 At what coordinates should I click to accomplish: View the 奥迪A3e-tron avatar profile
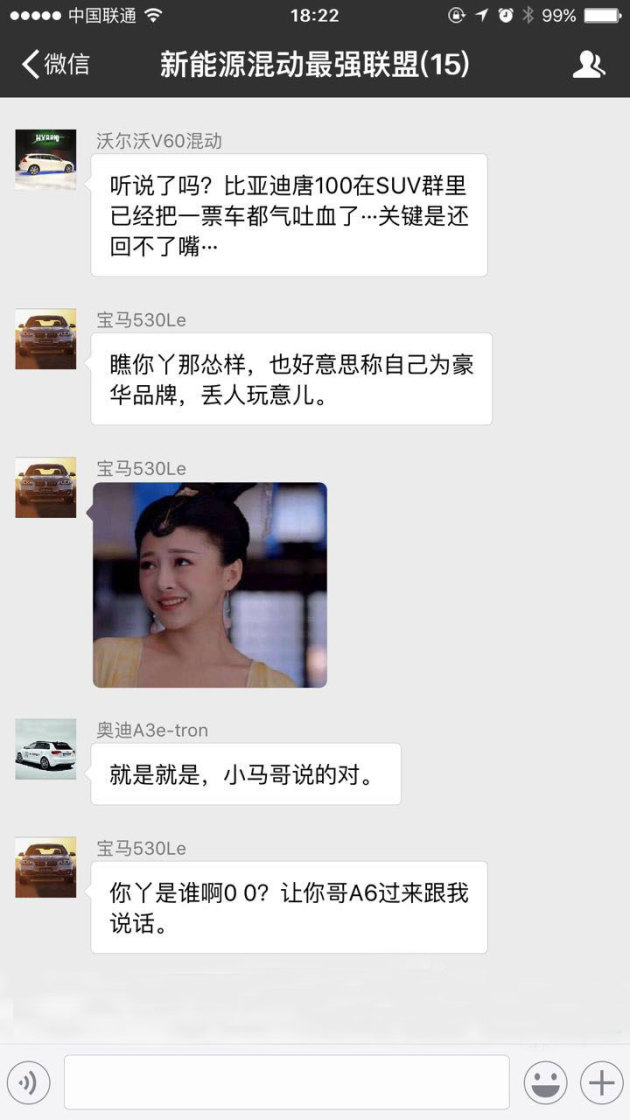tap(46, 749)
